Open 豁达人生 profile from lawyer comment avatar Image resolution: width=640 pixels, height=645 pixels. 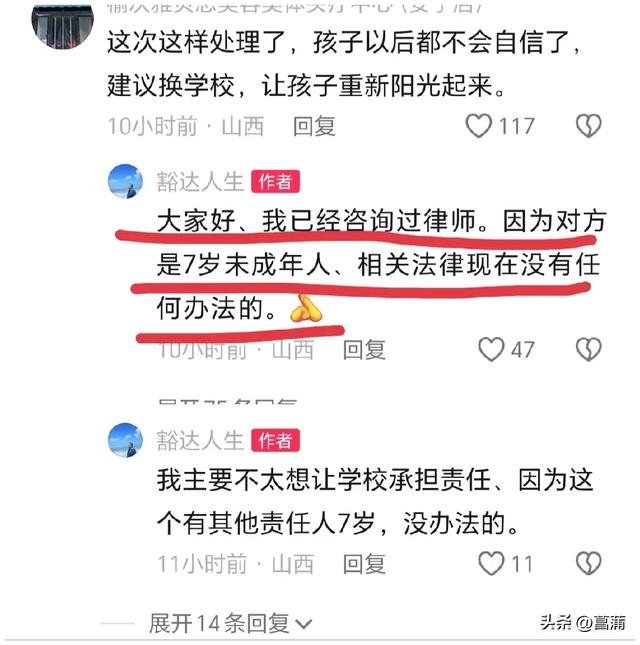127,182
